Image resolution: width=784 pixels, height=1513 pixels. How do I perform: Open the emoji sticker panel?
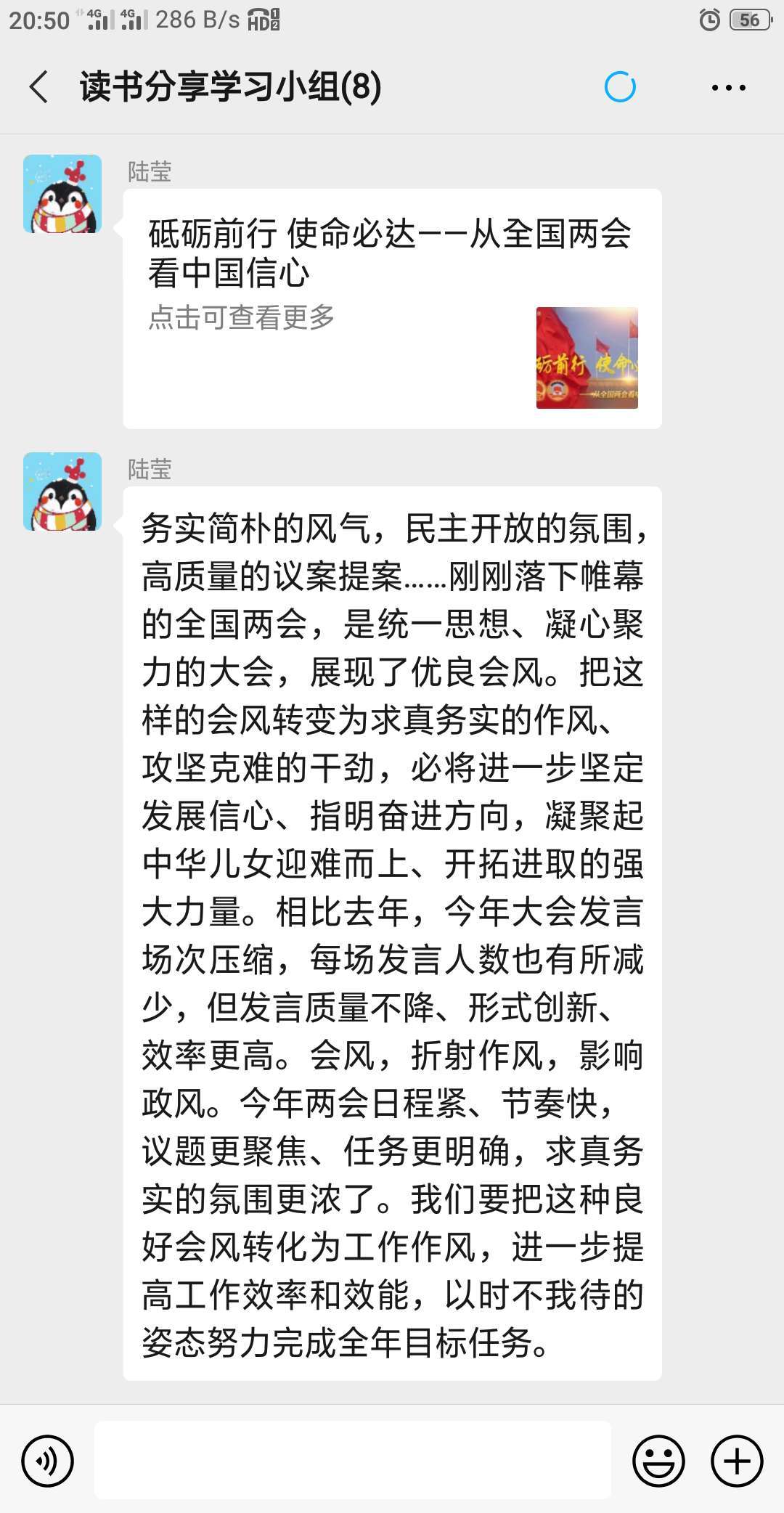[658, 1461]
